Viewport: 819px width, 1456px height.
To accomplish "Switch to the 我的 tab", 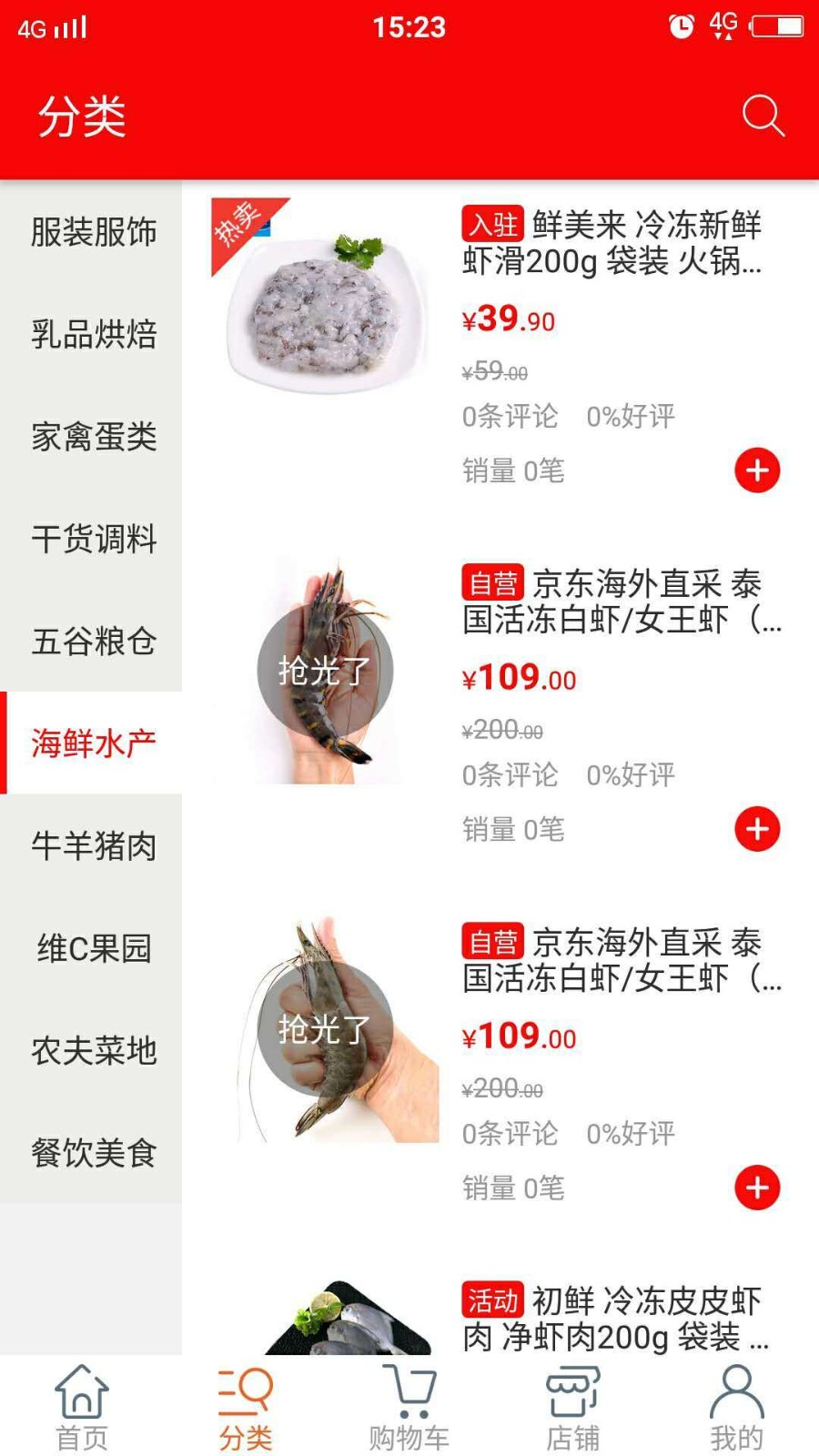I will (736, 1407).
